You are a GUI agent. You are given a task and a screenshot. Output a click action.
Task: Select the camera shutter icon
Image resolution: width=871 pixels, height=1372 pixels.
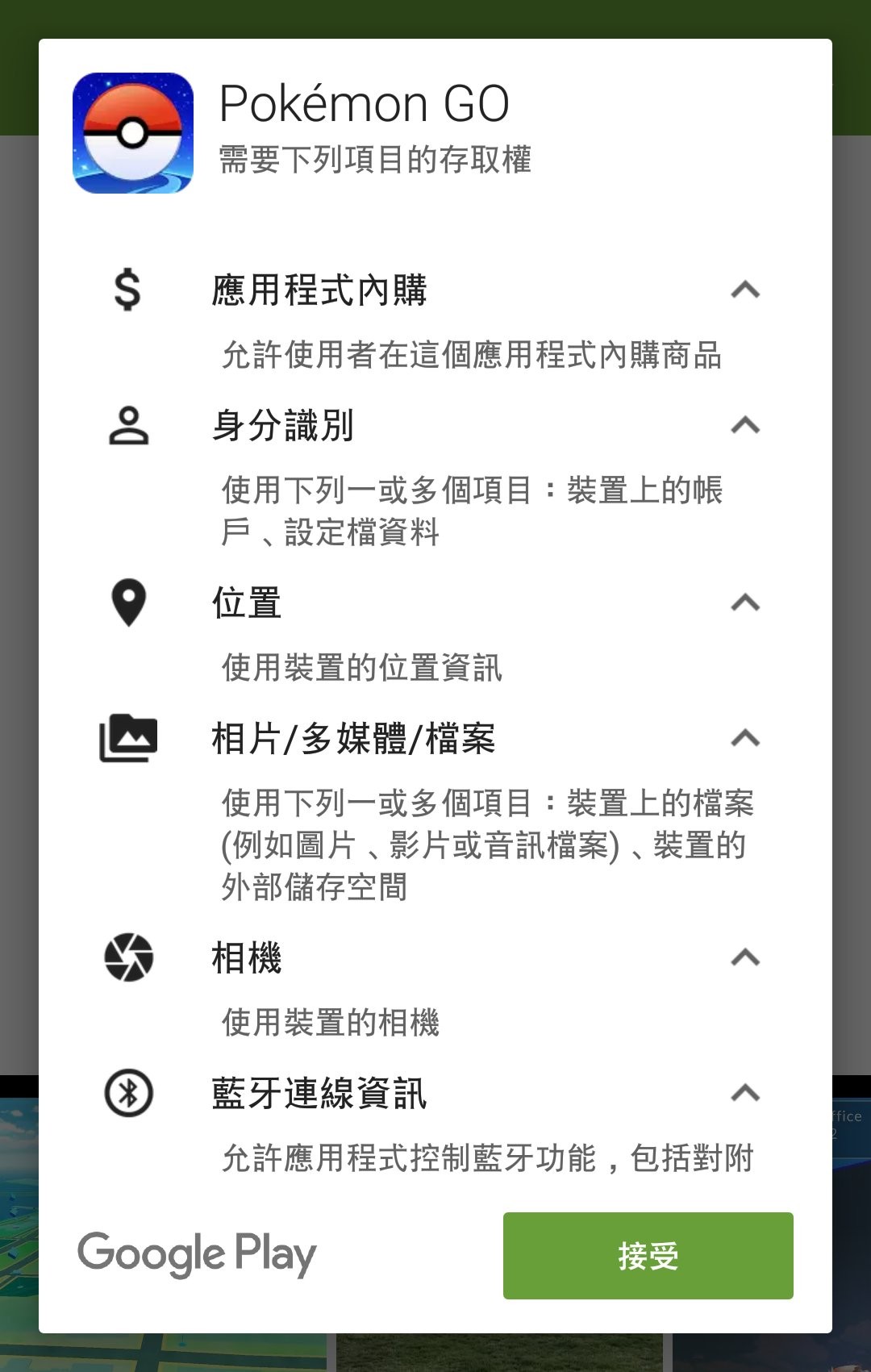pyautogui.click(x=129, y=959)
